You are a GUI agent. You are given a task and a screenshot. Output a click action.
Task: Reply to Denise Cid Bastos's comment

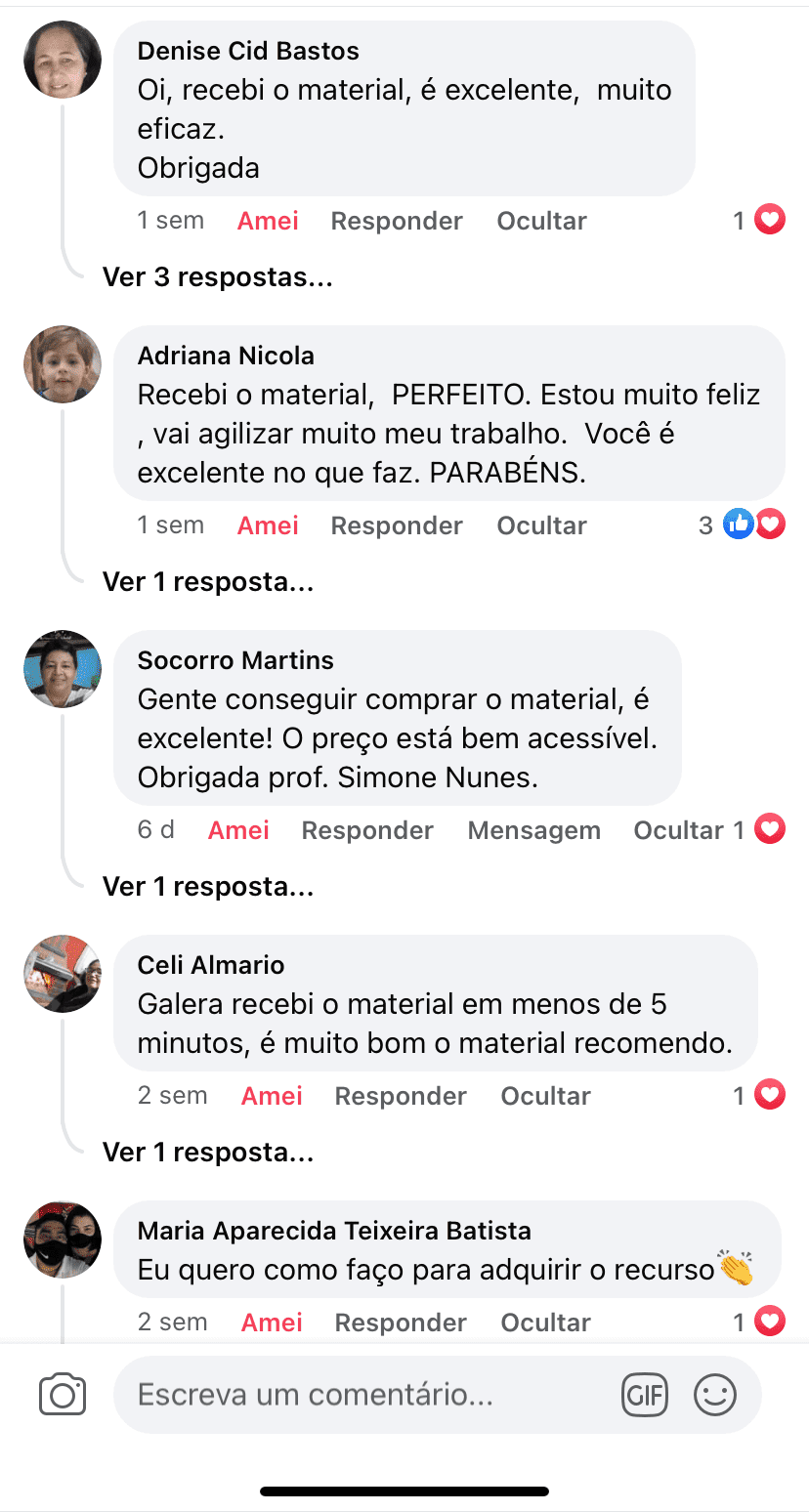397,221
